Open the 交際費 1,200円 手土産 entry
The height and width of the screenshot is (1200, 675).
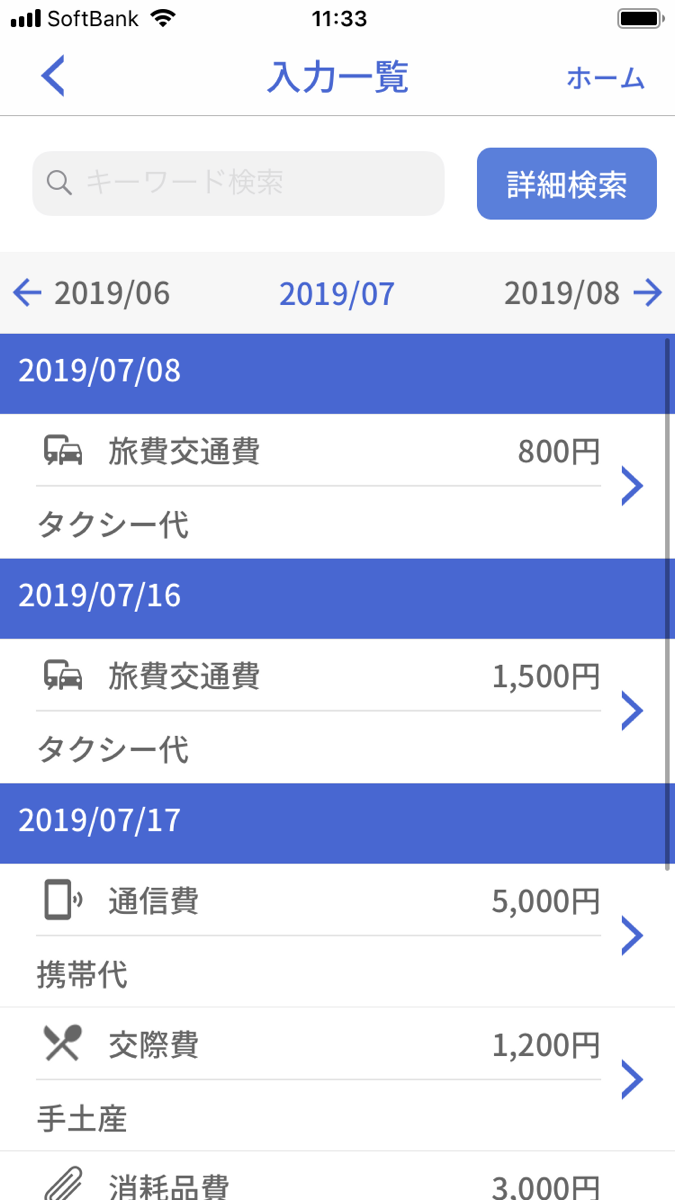(337, 1079)
